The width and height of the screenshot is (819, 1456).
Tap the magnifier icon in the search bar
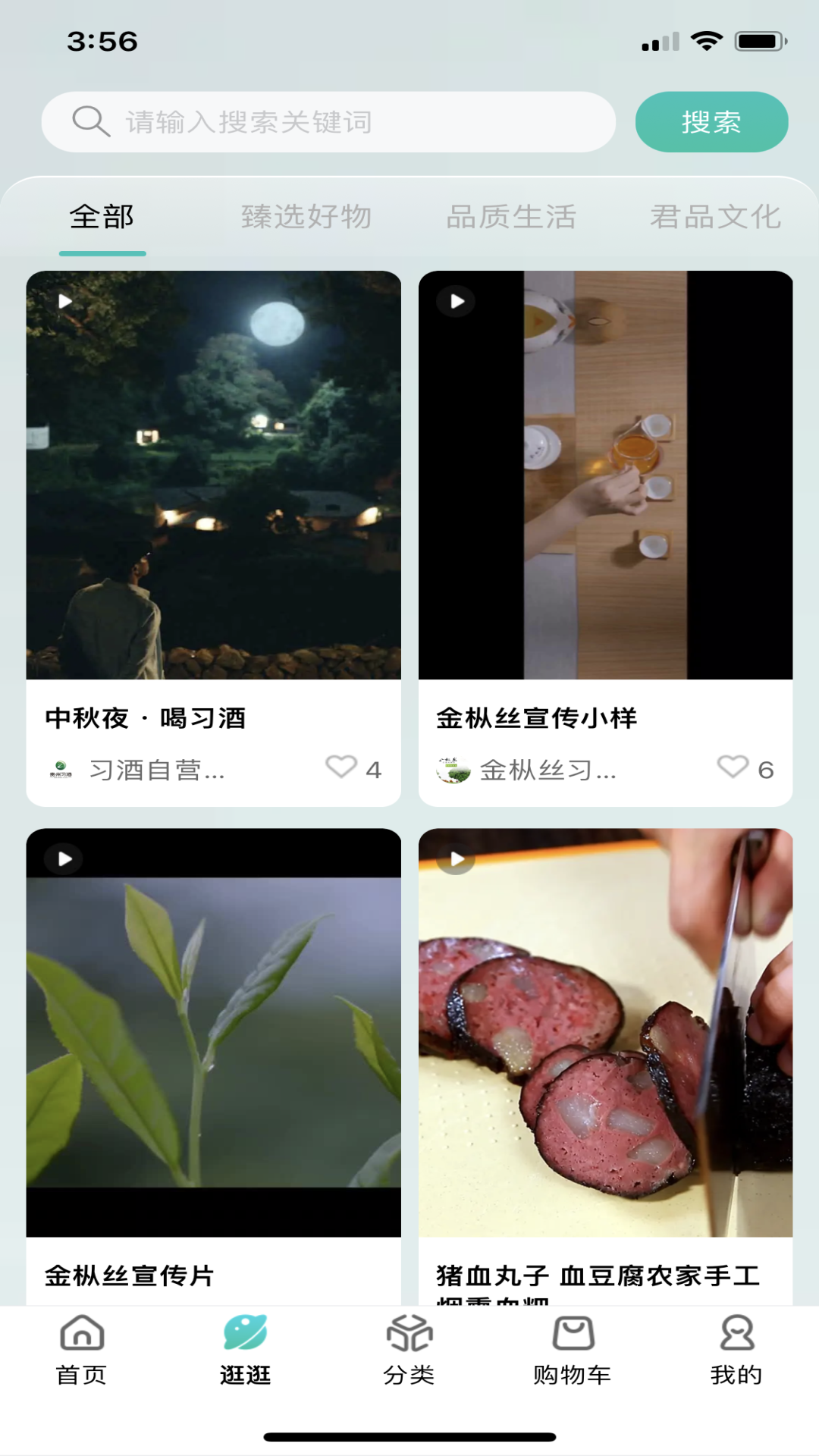(91, 121)
